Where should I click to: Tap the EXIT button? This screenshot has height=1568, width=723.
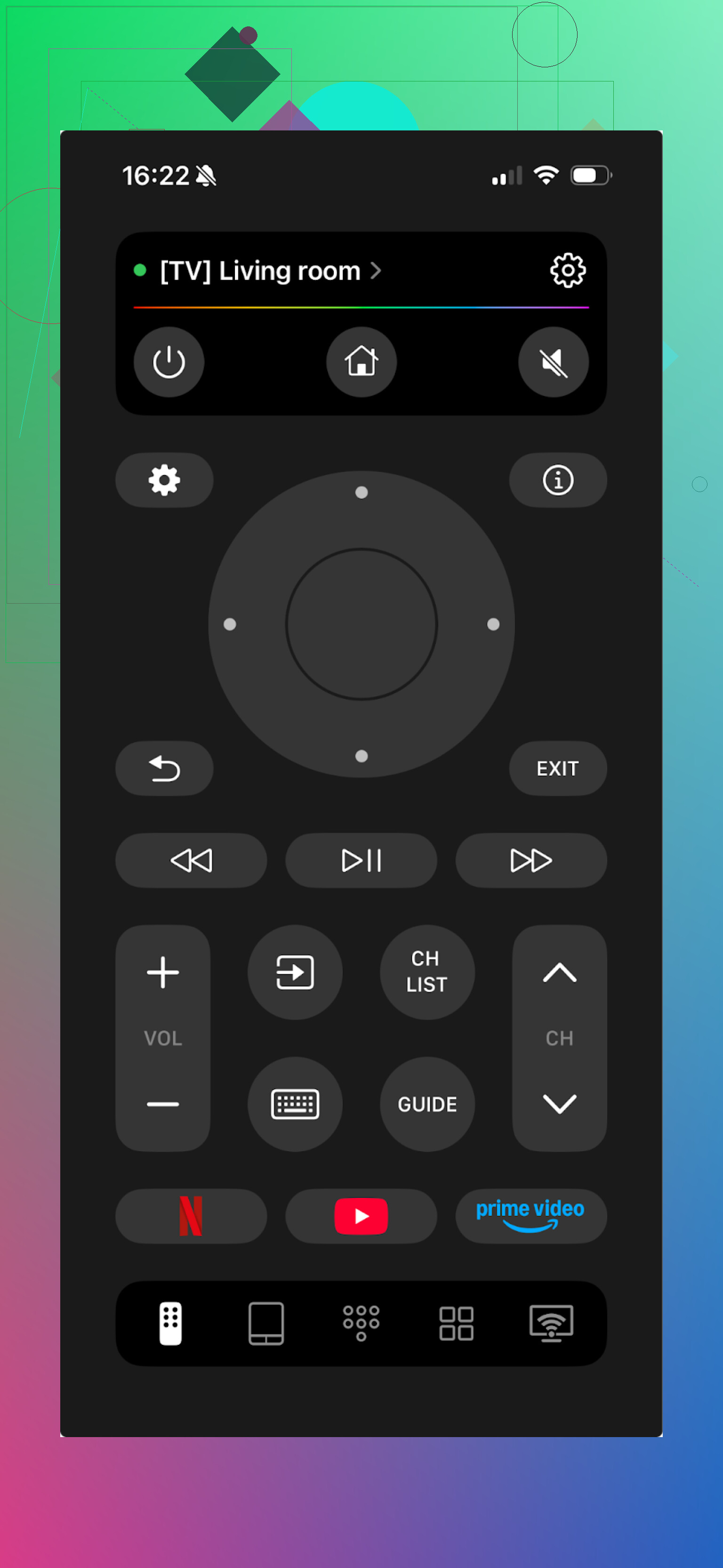click(x=557, y=768)
